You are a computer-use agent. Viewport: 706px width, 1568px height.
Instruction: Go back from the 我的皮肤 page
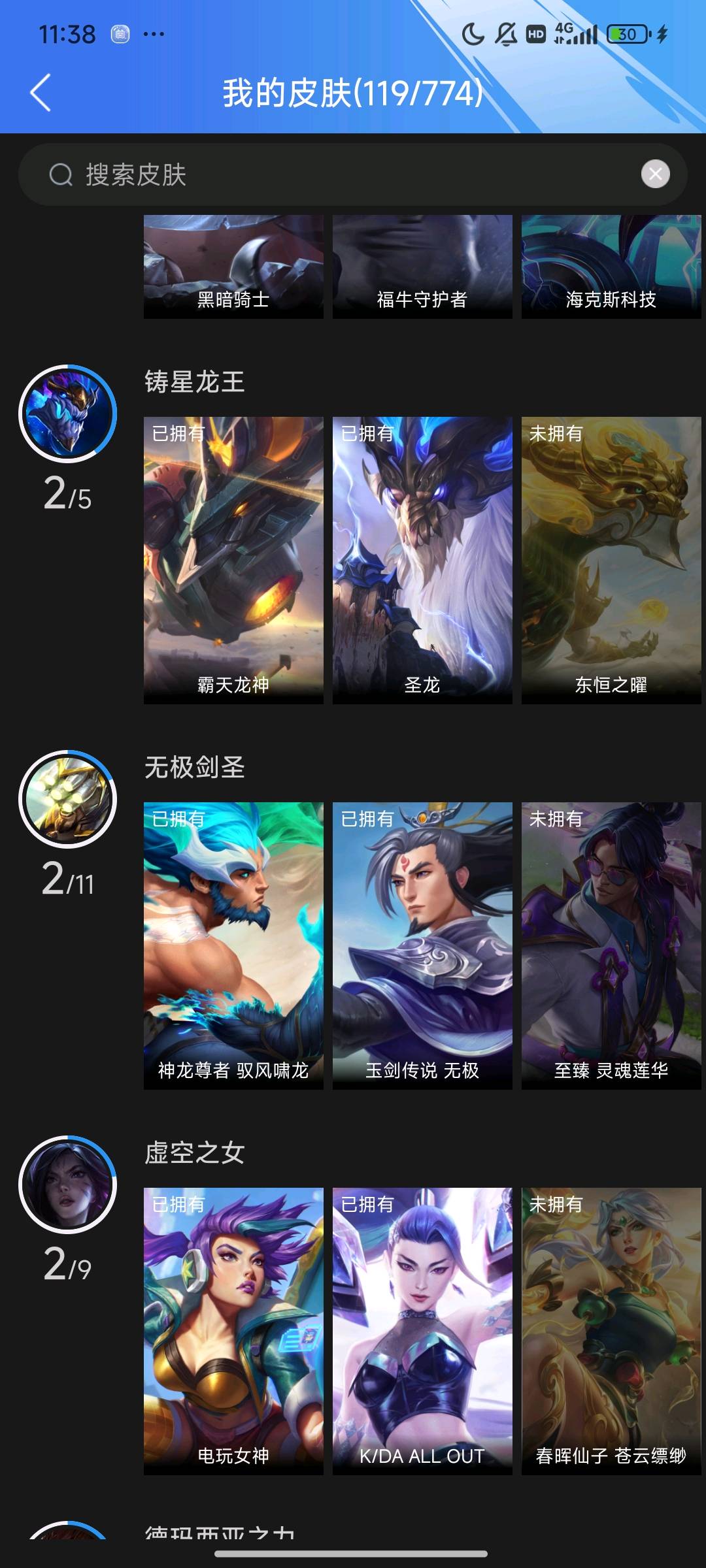click(x=41, y=93)
